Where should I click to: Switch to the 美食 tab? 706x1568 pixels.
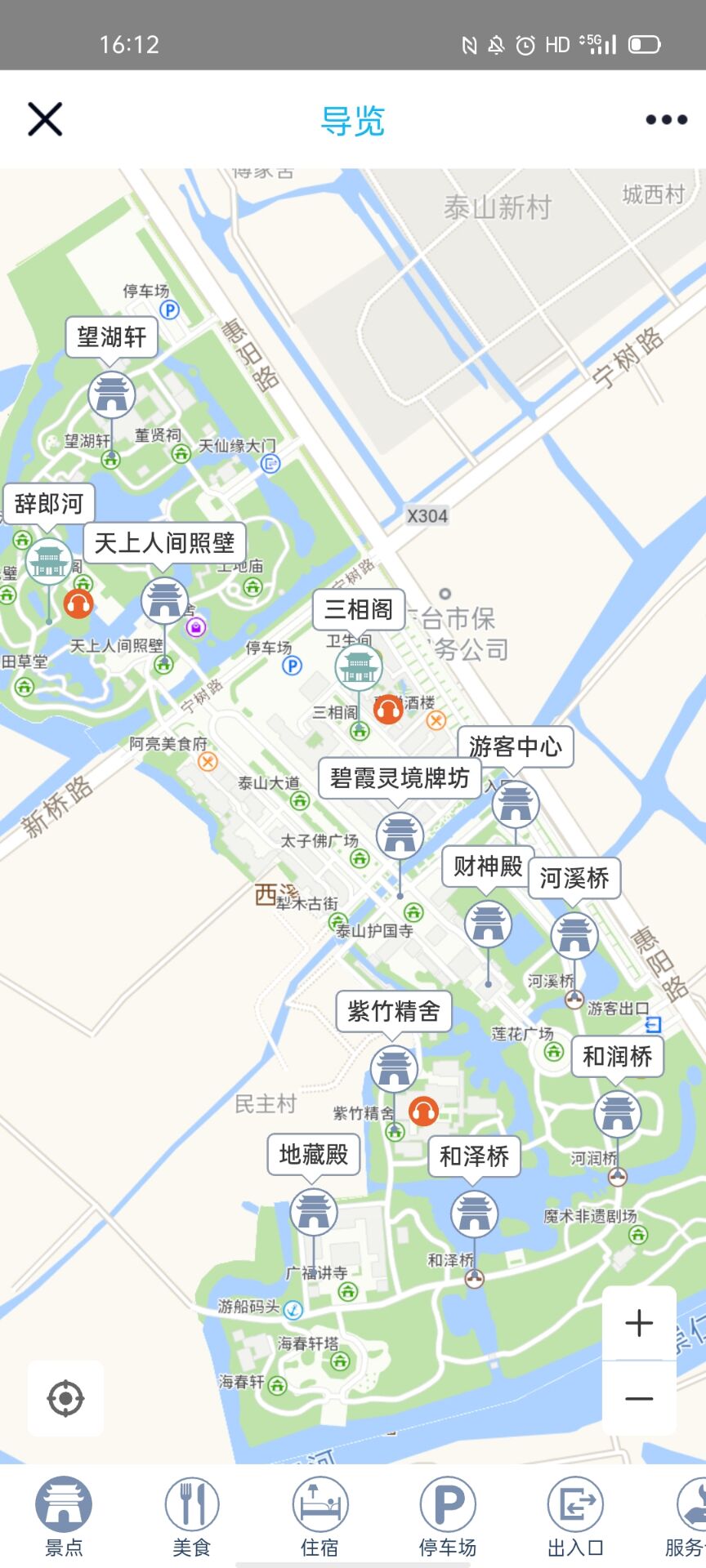tap(192, 1516)
